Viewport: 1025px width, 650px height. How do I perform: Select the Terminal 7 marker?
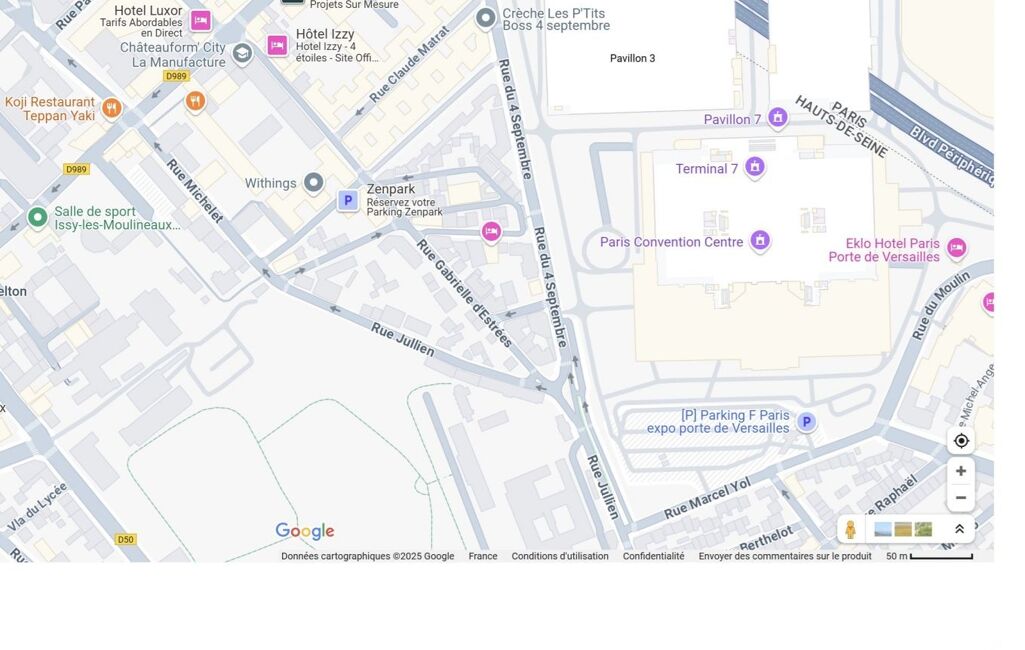(755, 167)
